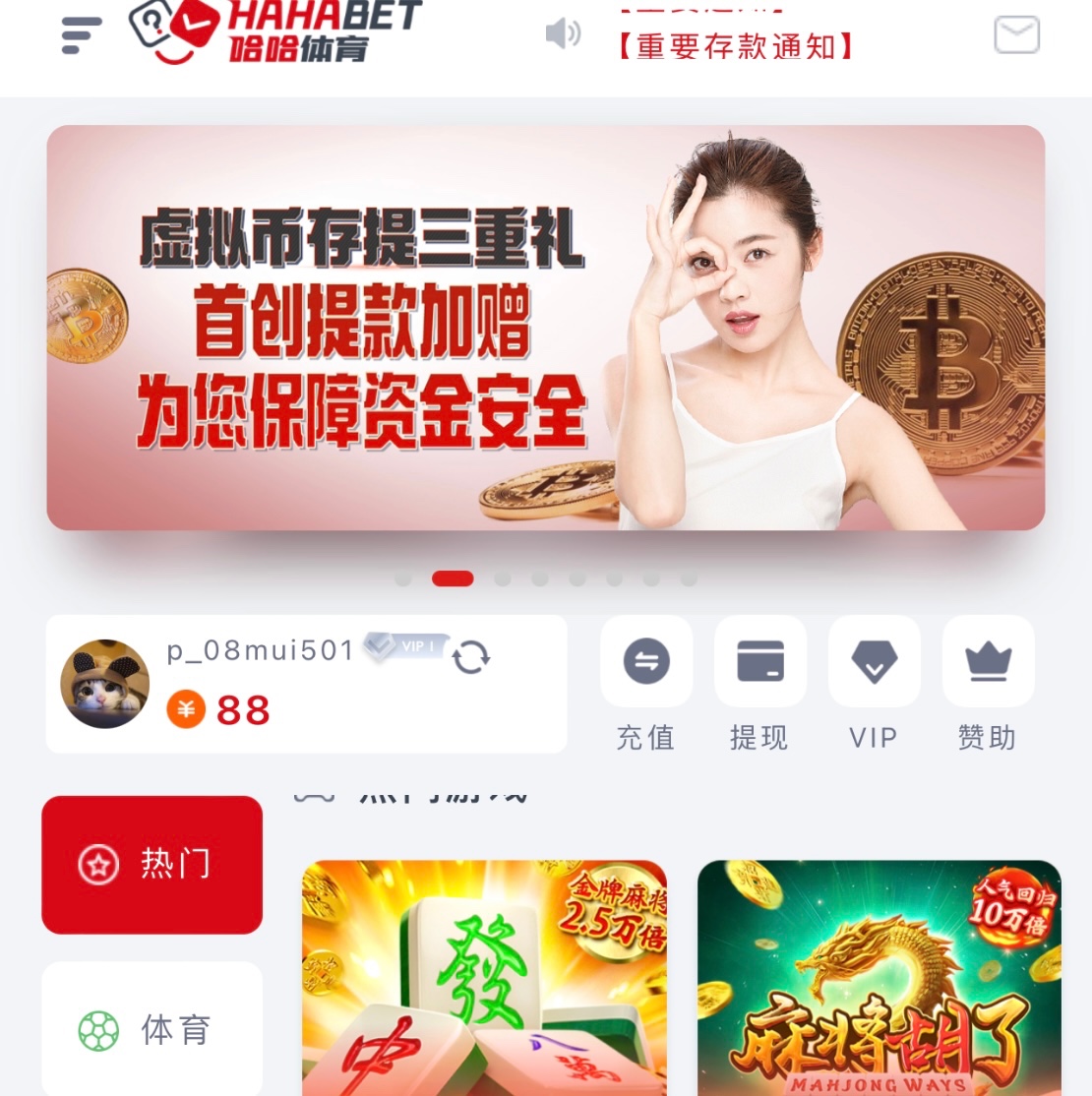Launch the 金牌麻将 2.5万倍 game

(484, 978)
